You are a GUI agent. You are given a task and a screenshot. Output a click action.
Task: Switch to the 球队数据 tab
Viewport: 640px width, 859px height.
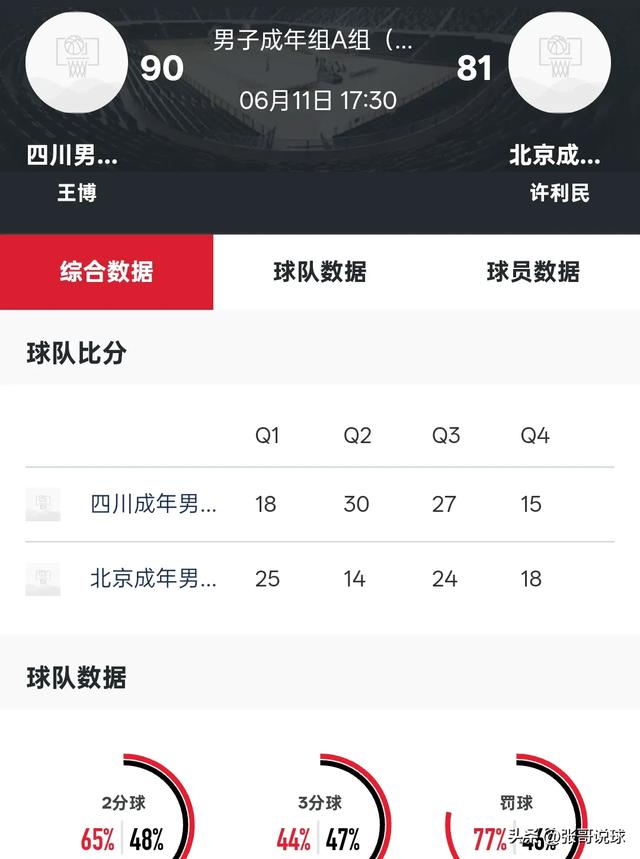pos(320,272)
